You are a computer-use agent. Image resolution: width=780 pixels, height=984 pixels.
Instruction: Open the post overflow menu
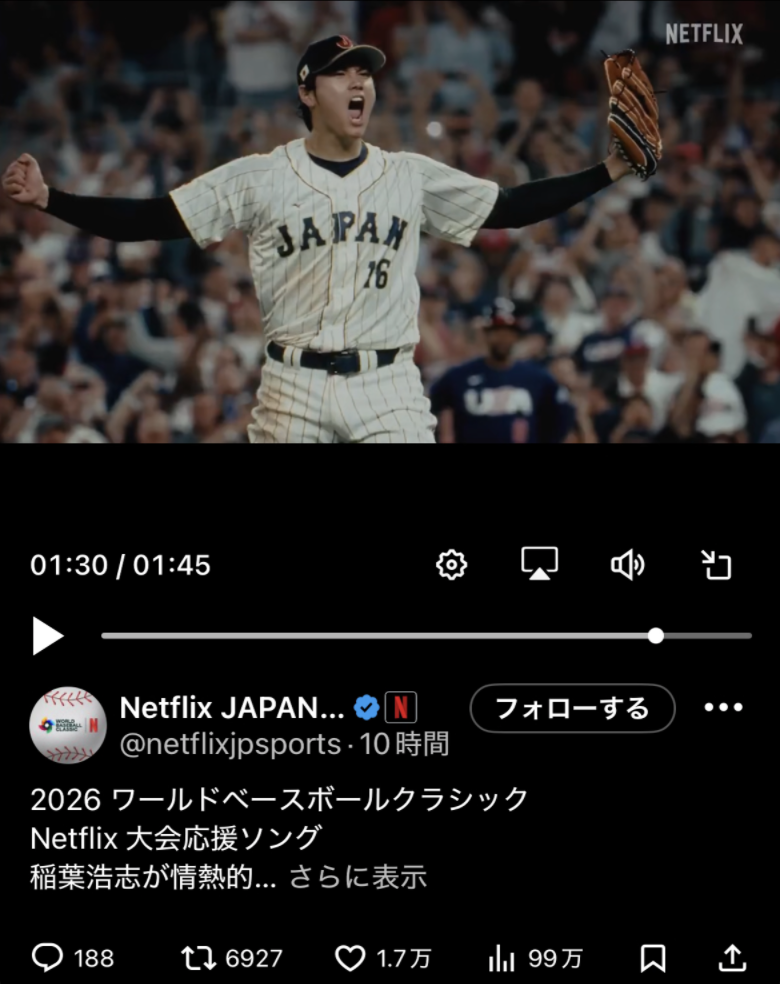click(x=723, y=708)
